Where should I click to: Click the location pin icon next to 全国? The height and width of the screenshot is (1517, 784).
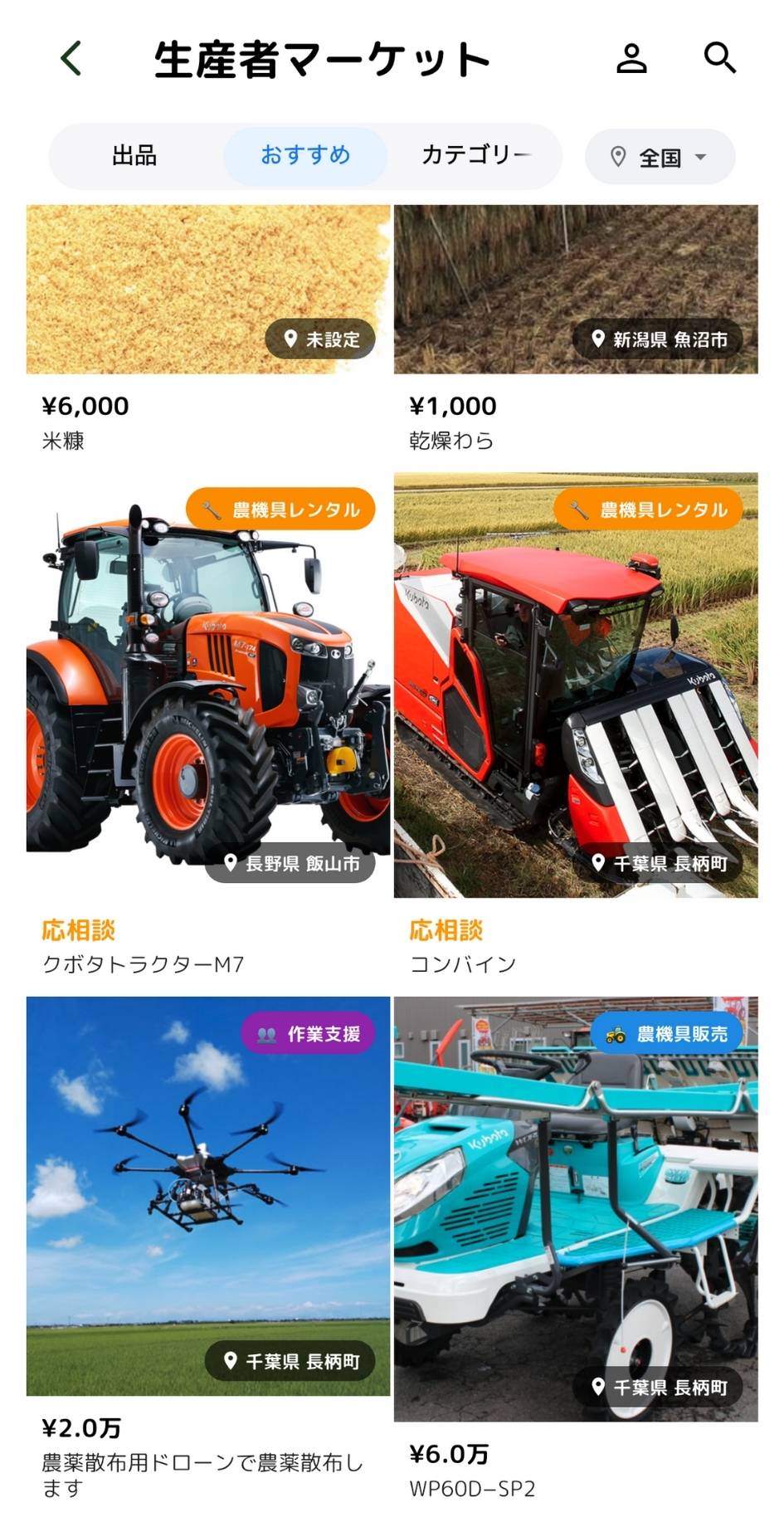[x=617, y=156]
